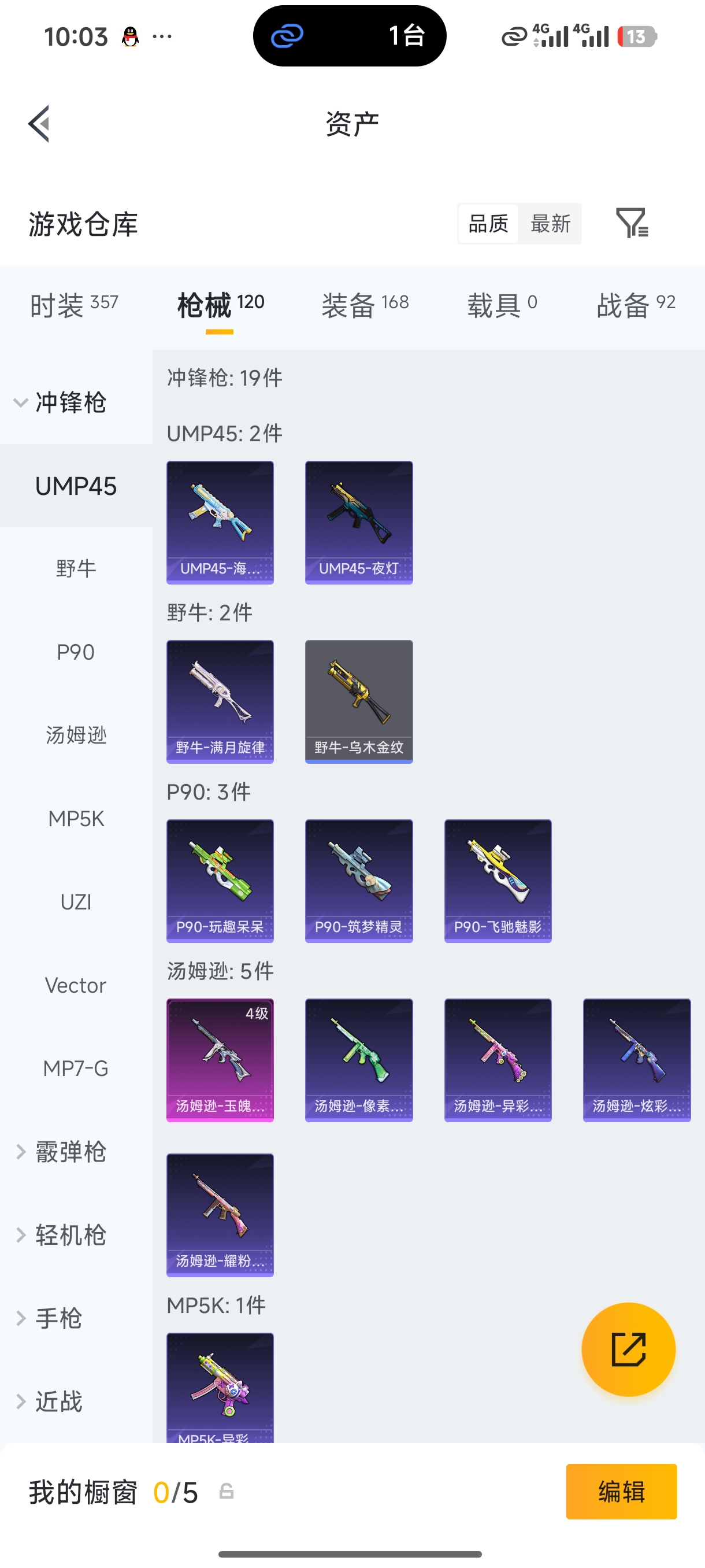Image resolution: width=705 pixels, height=1568 pixels.
Task: Switch to the 战备 tab
Action: point(636,304)
